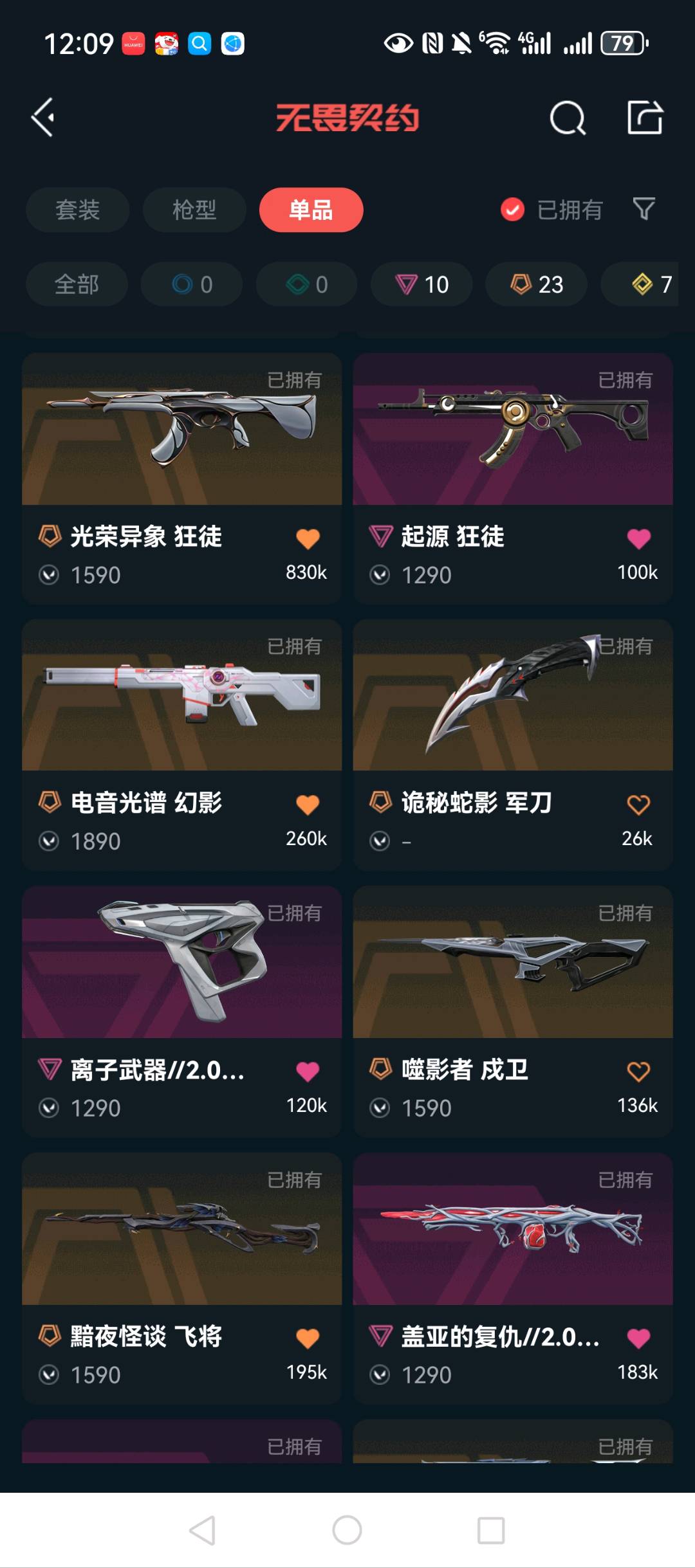The image size is (695, 1568).
Task: Like the 噬影者 戍卫 skin
Action: coord(638,1072)
